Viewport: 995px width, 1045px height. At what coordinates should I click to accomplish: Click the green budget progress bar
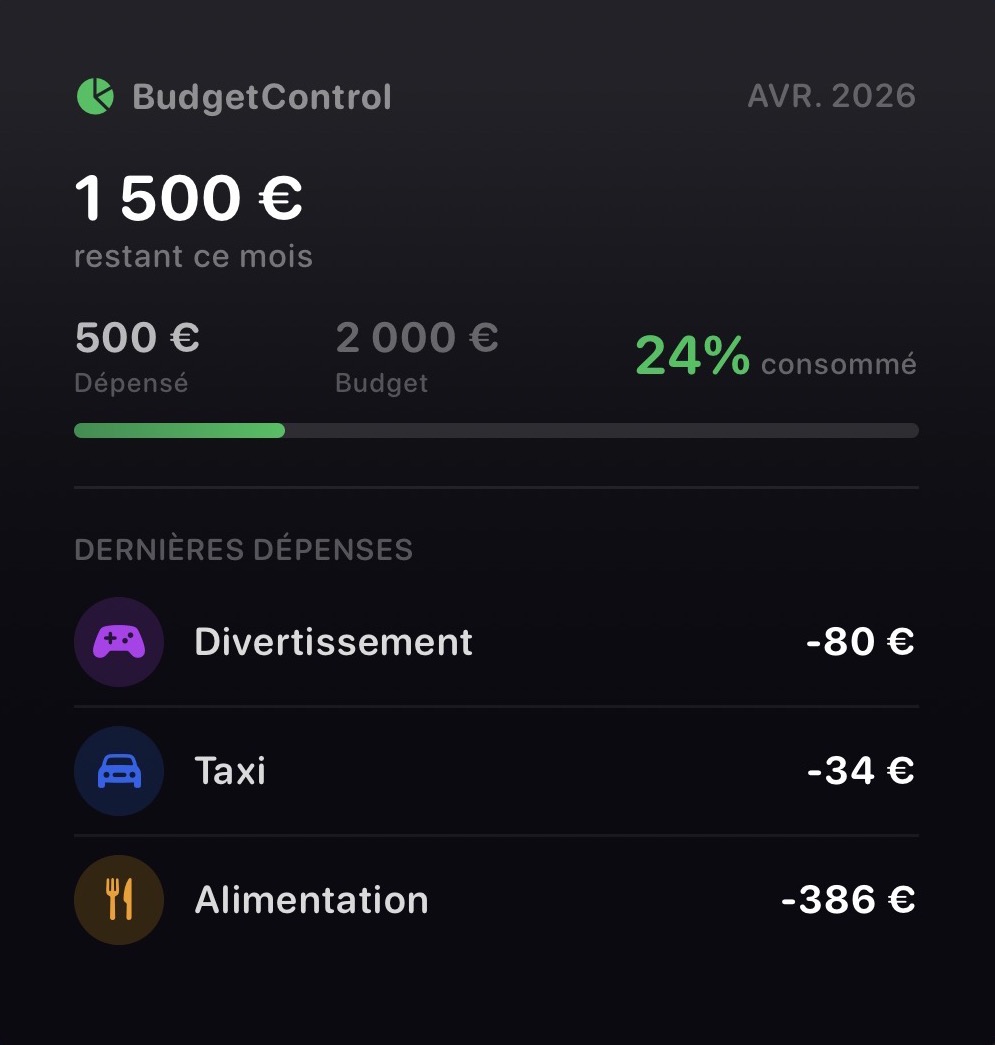tap(179, 429)
